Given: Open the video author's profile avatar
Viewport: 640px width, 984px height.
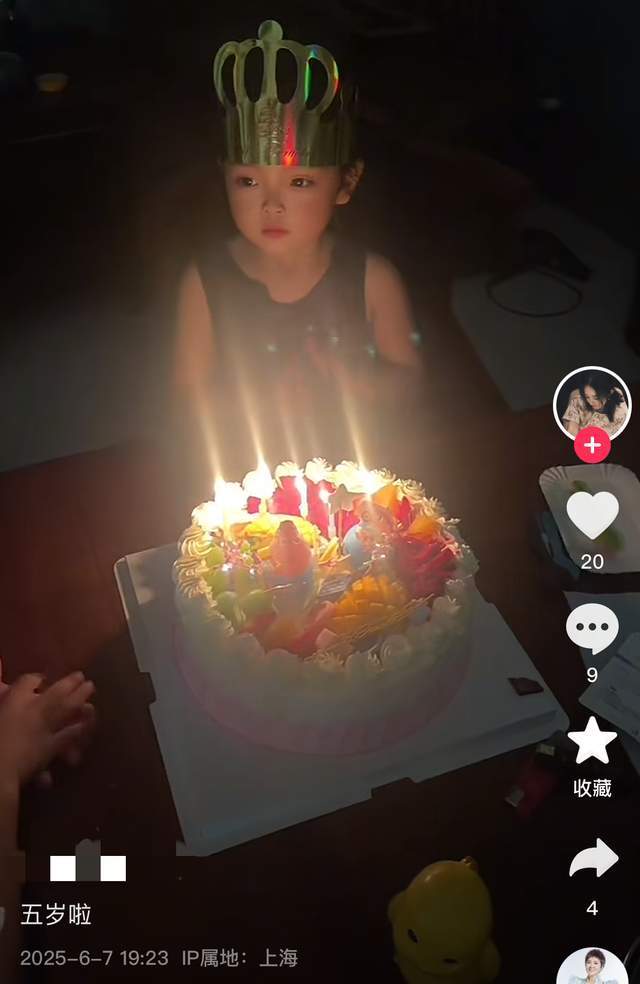Looking at the screenshot, I should pos(591,402).
